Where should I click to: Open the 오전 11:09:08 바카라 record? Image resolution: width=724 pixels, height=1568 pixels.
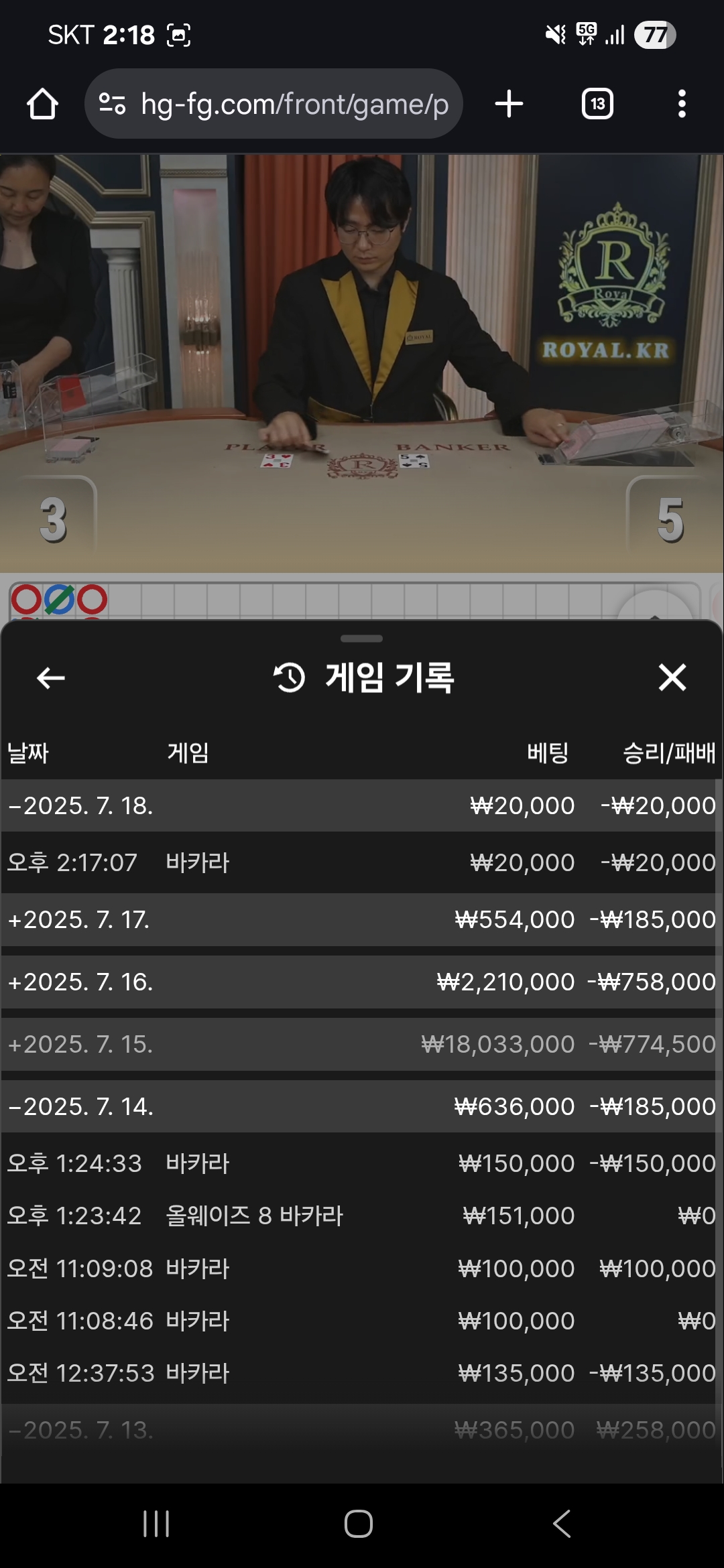pos(359,1268)
